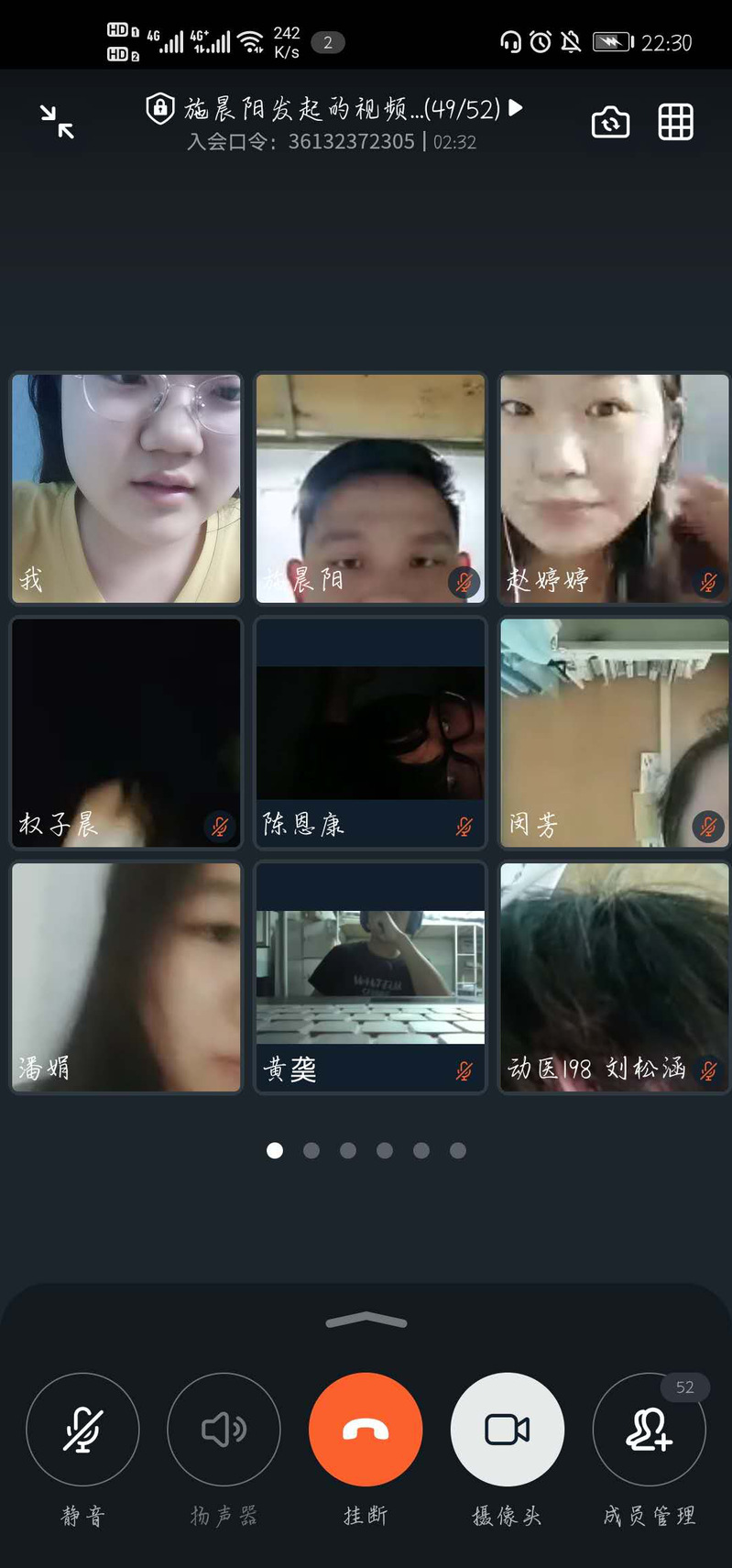The width and height of the screenshot is (732, 1568).
Task: Toggle the 扬声器 speaker button
Action: click(x=224, y=1429)
